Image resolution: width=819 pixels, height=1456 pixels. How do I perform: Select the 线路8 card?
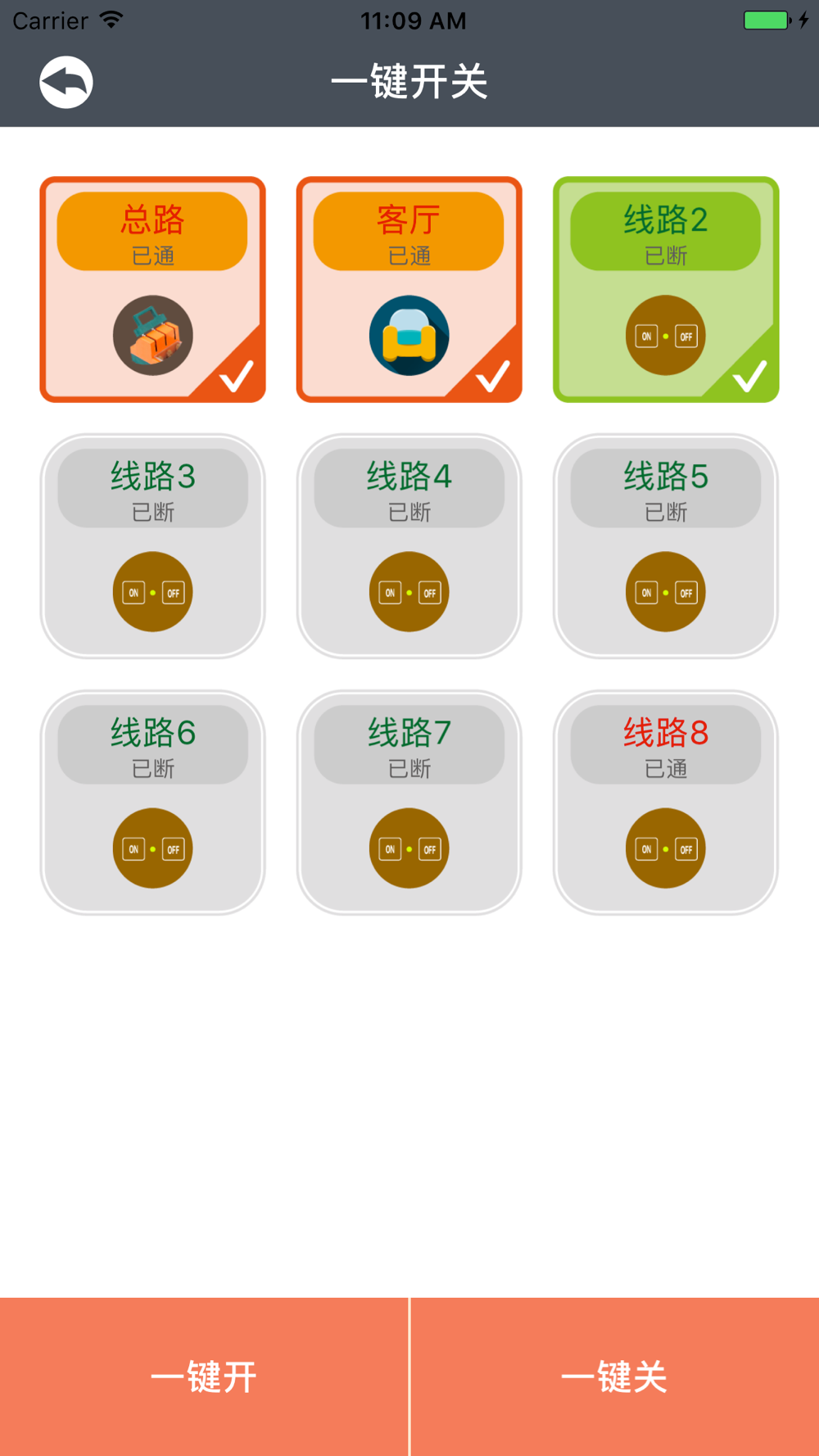coord(666,803)
